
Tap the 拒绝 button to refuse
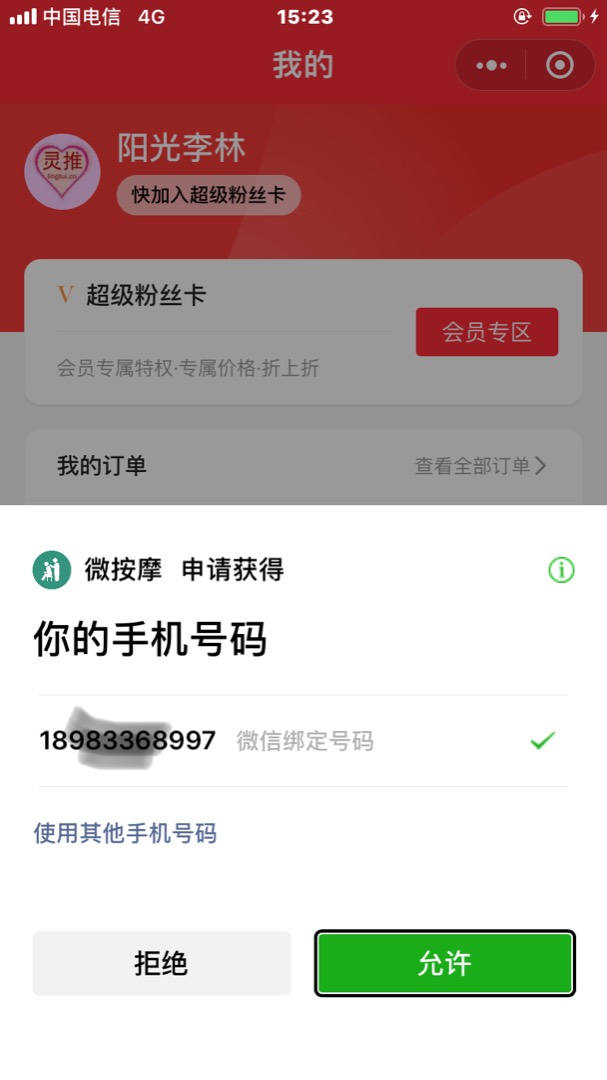162,963
